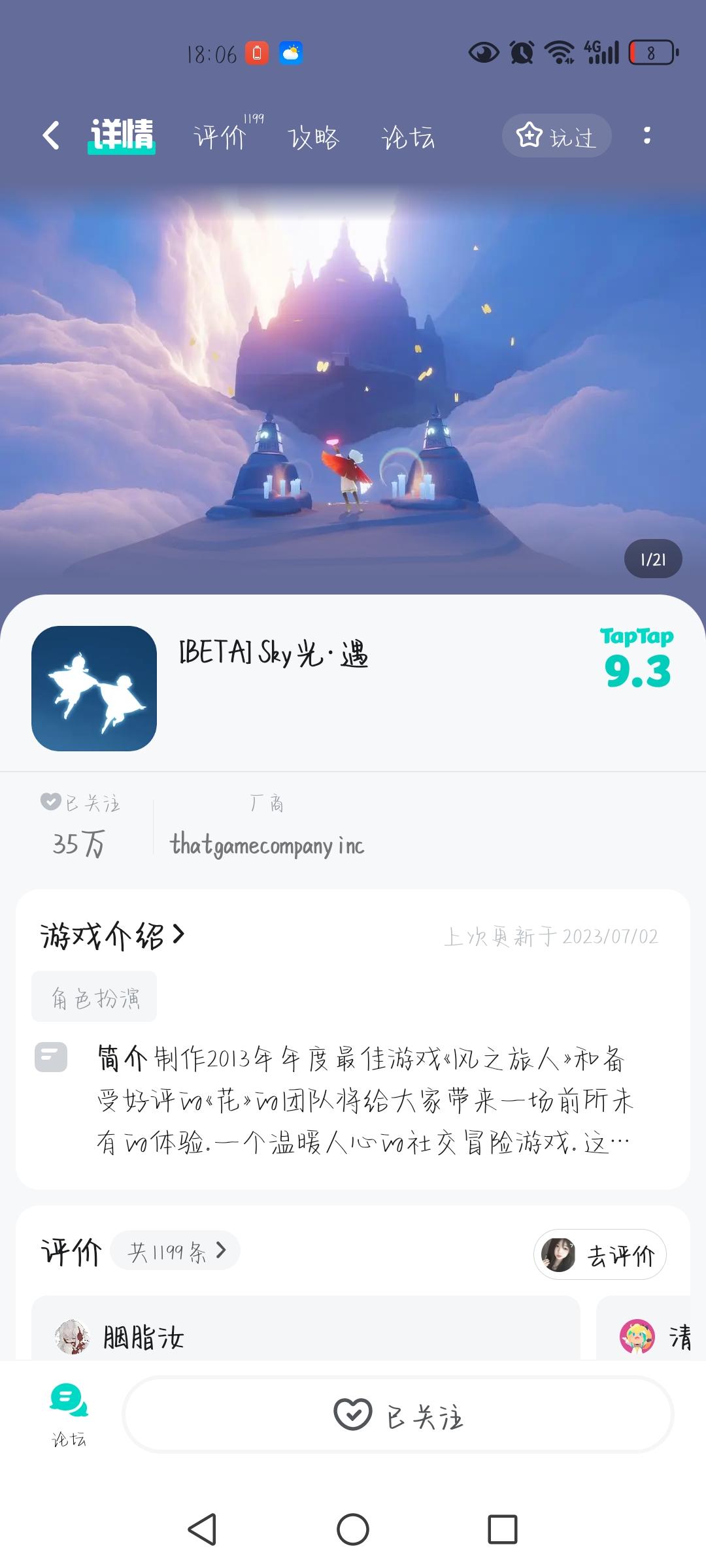
Task: Tap the back arrow at top left
Action: tap(51, 135)
